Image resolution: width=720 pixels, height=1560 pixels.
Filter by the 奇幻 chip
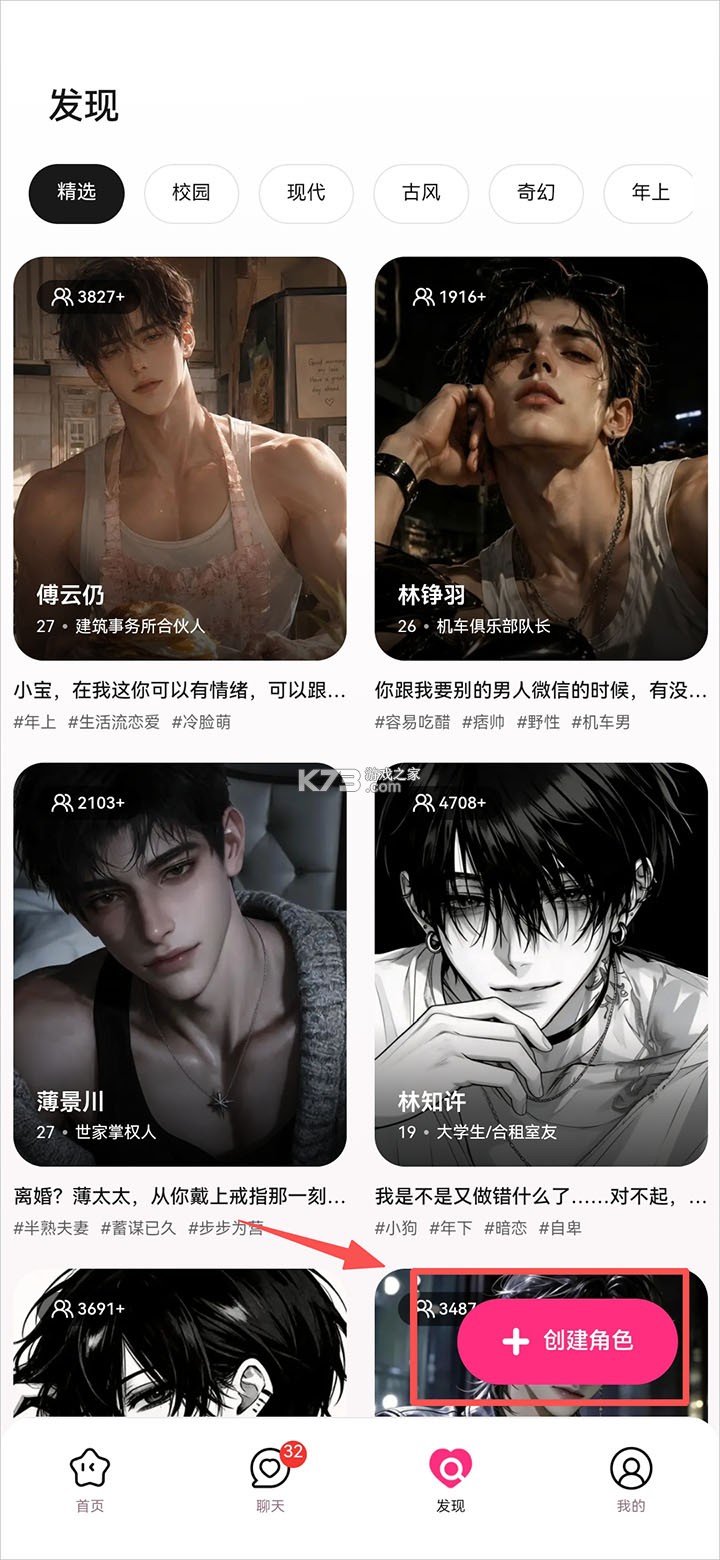click(536, 193)
